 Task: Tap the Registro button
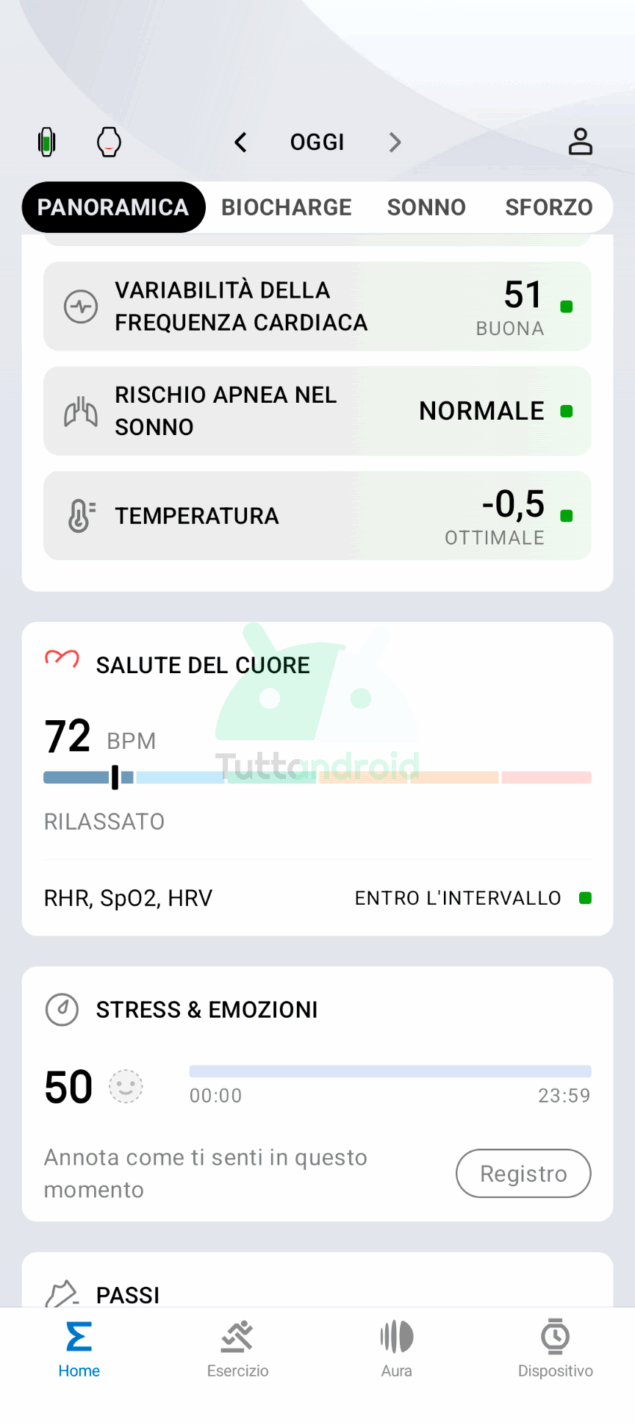point(523,1173)
